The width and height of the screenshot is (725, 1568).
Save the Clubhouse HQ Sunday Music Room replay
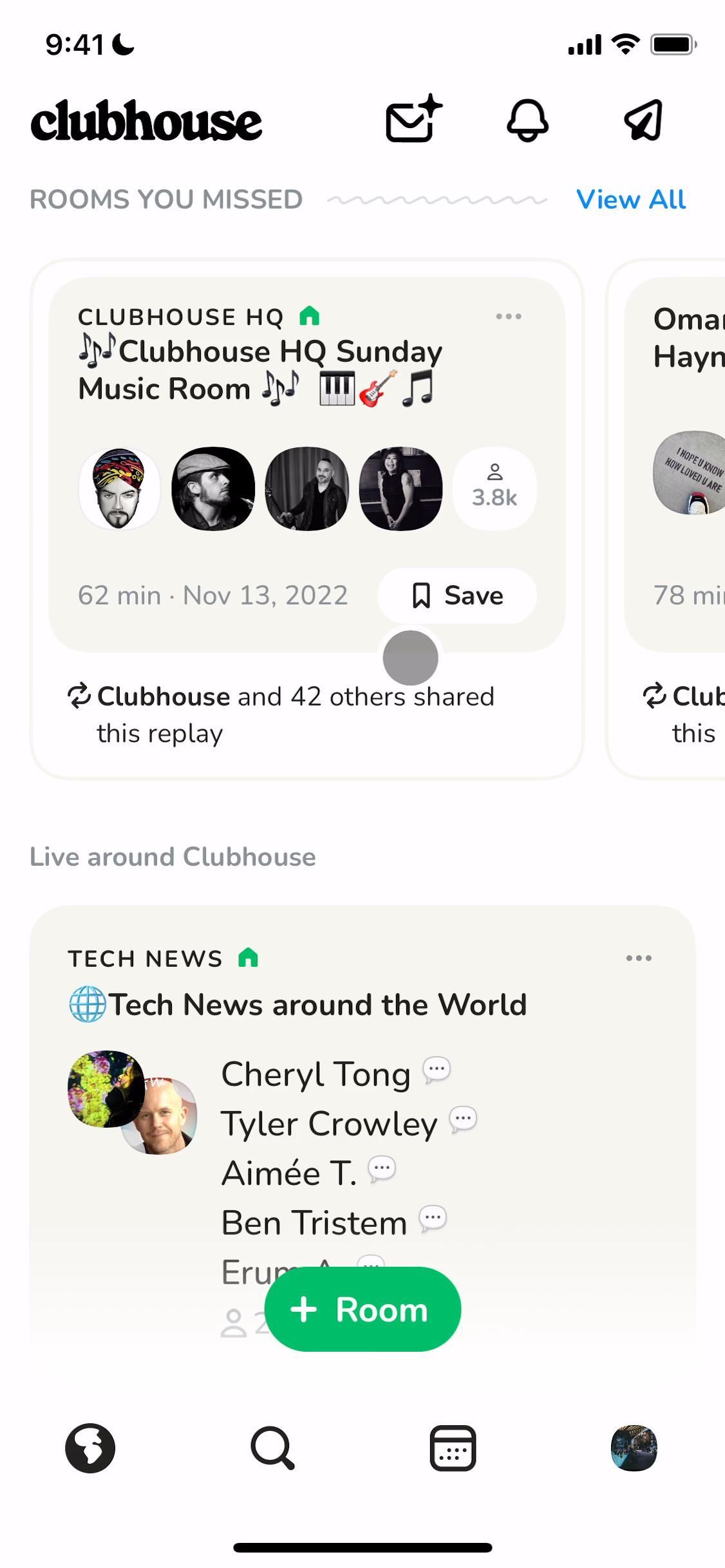point(457,595)
